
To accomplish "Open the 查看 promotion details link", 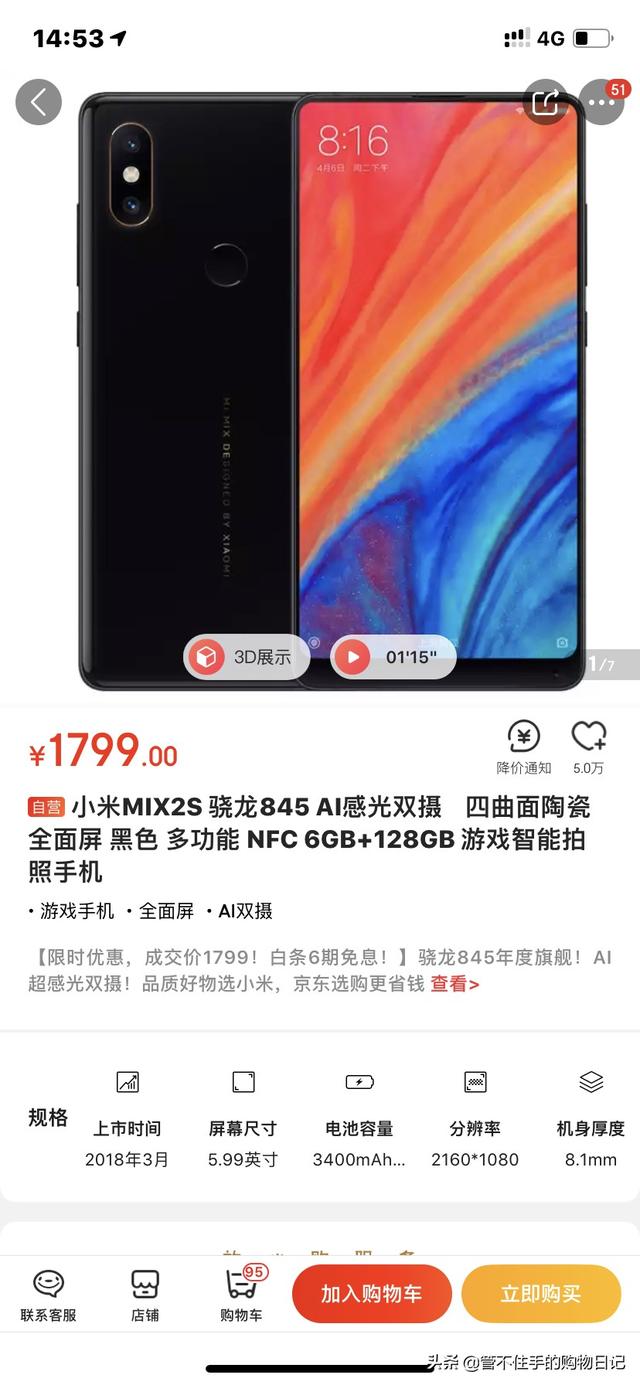I will tap(455, 984).
